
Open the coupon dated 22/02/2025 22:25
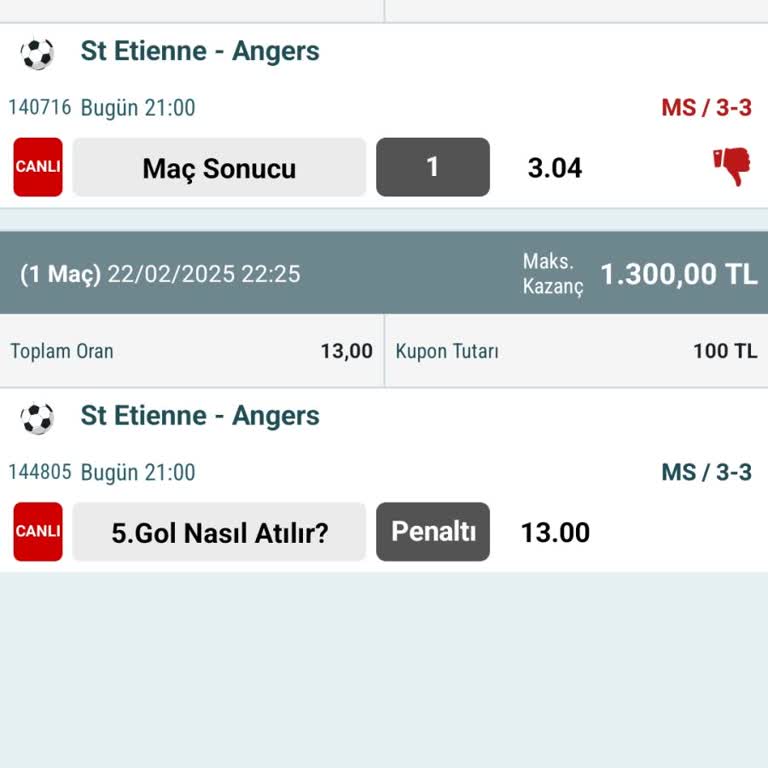(383, 274)
